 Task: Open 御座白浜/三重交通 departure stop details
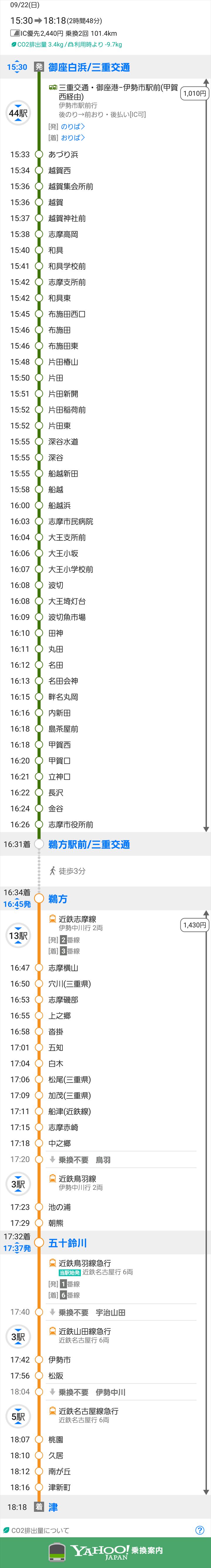click(89, 68)
